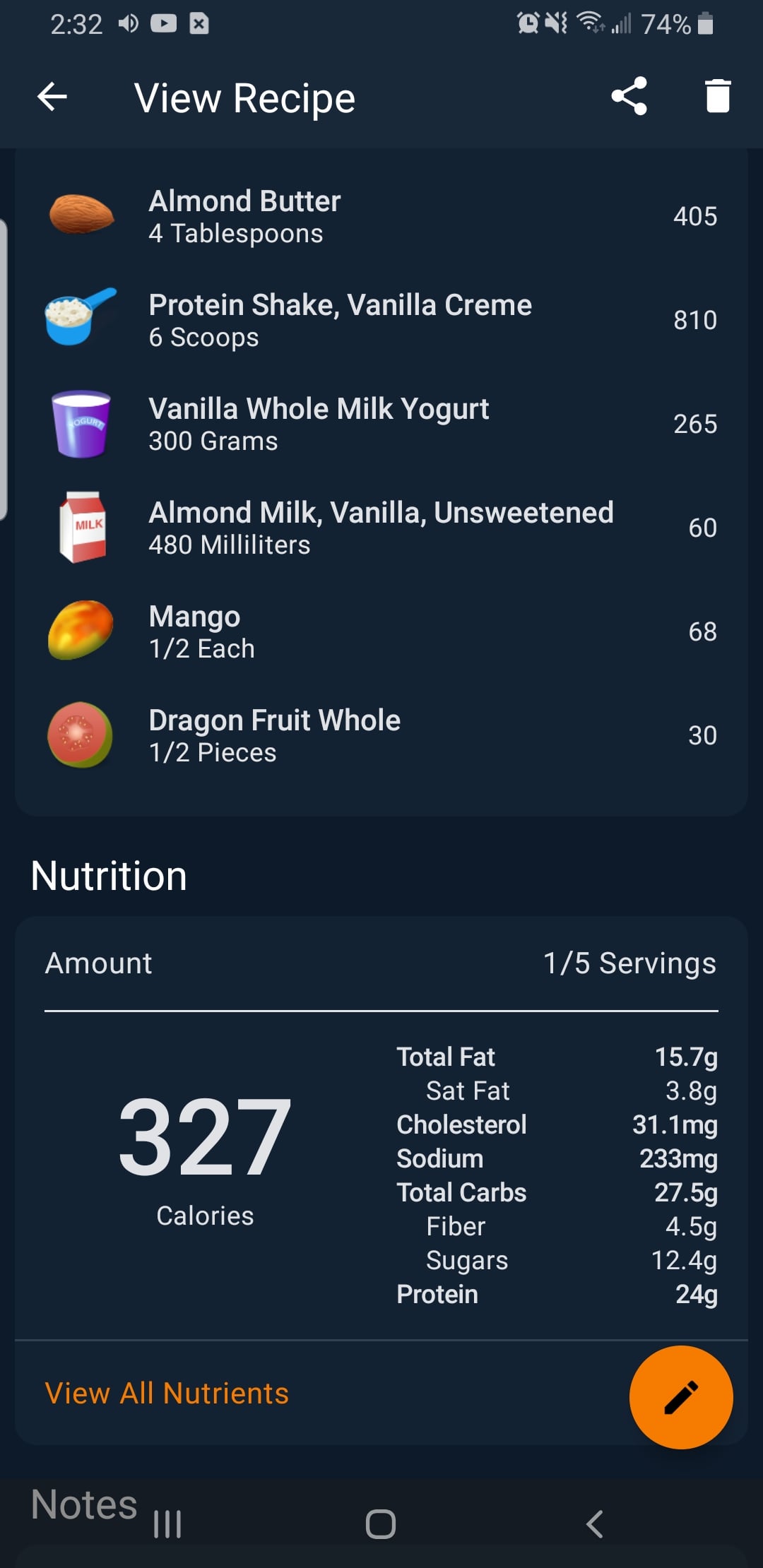The height and width of the screenshot is (1568, 763).
Task: Edit recipe with the pencil button
Action: pyautogui.click(x=681, y=1397)
